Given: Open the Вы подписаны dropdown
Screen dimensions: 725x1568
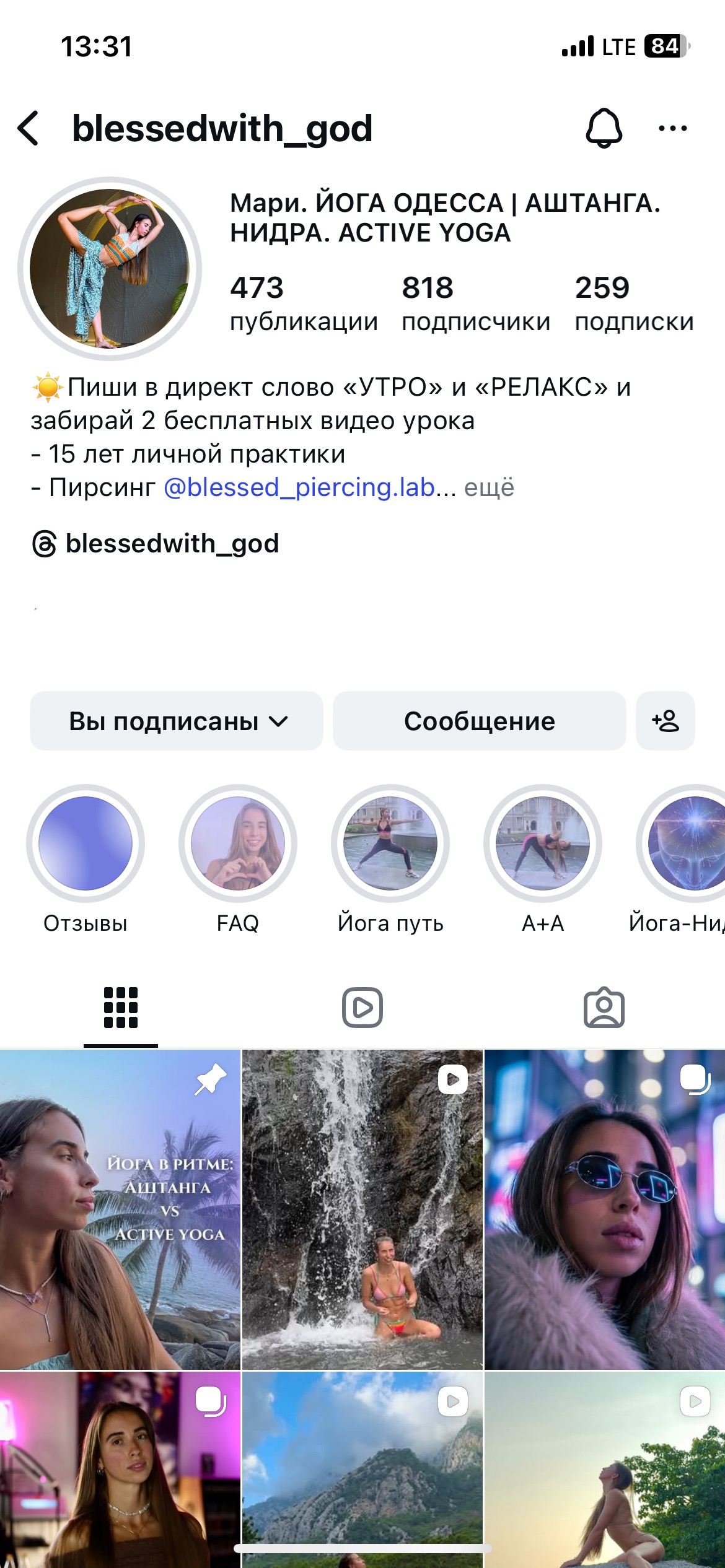Looking at the screenshot, I should (x=177, y=721).
